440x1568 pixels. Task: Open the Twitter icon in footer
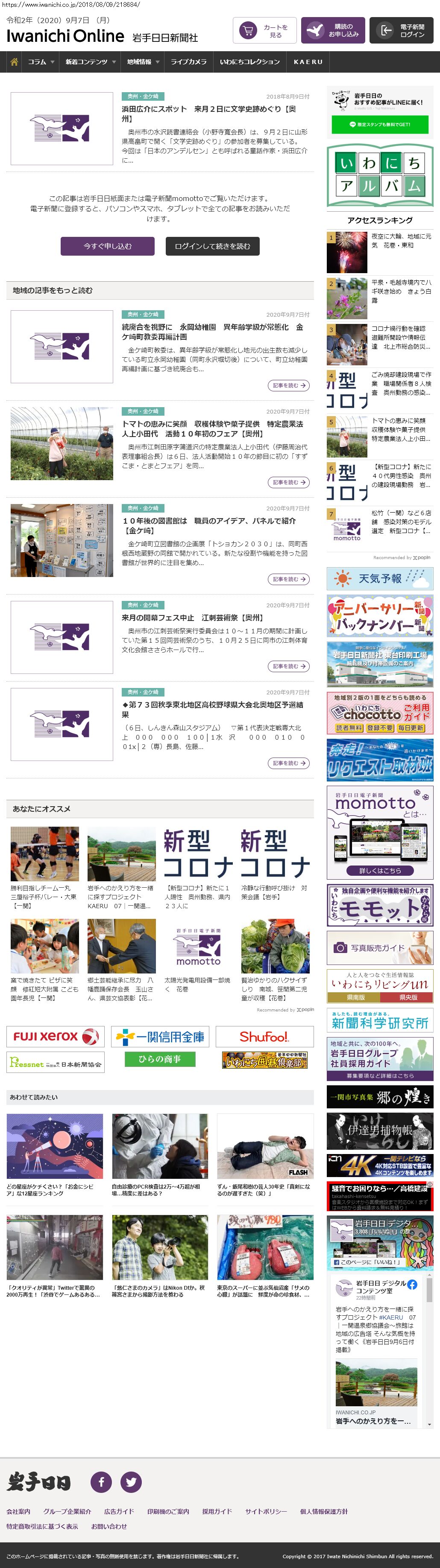pos(131,1481)
